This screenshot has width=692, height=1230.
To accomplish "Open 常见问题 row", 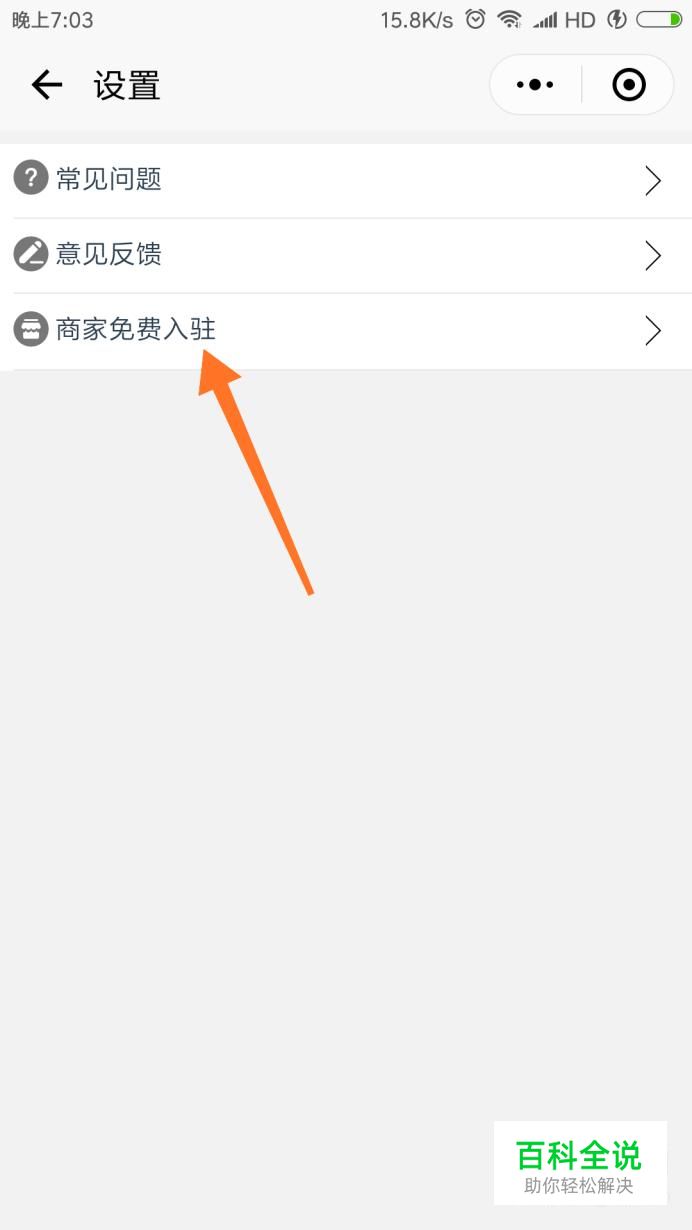I will 346,181.
